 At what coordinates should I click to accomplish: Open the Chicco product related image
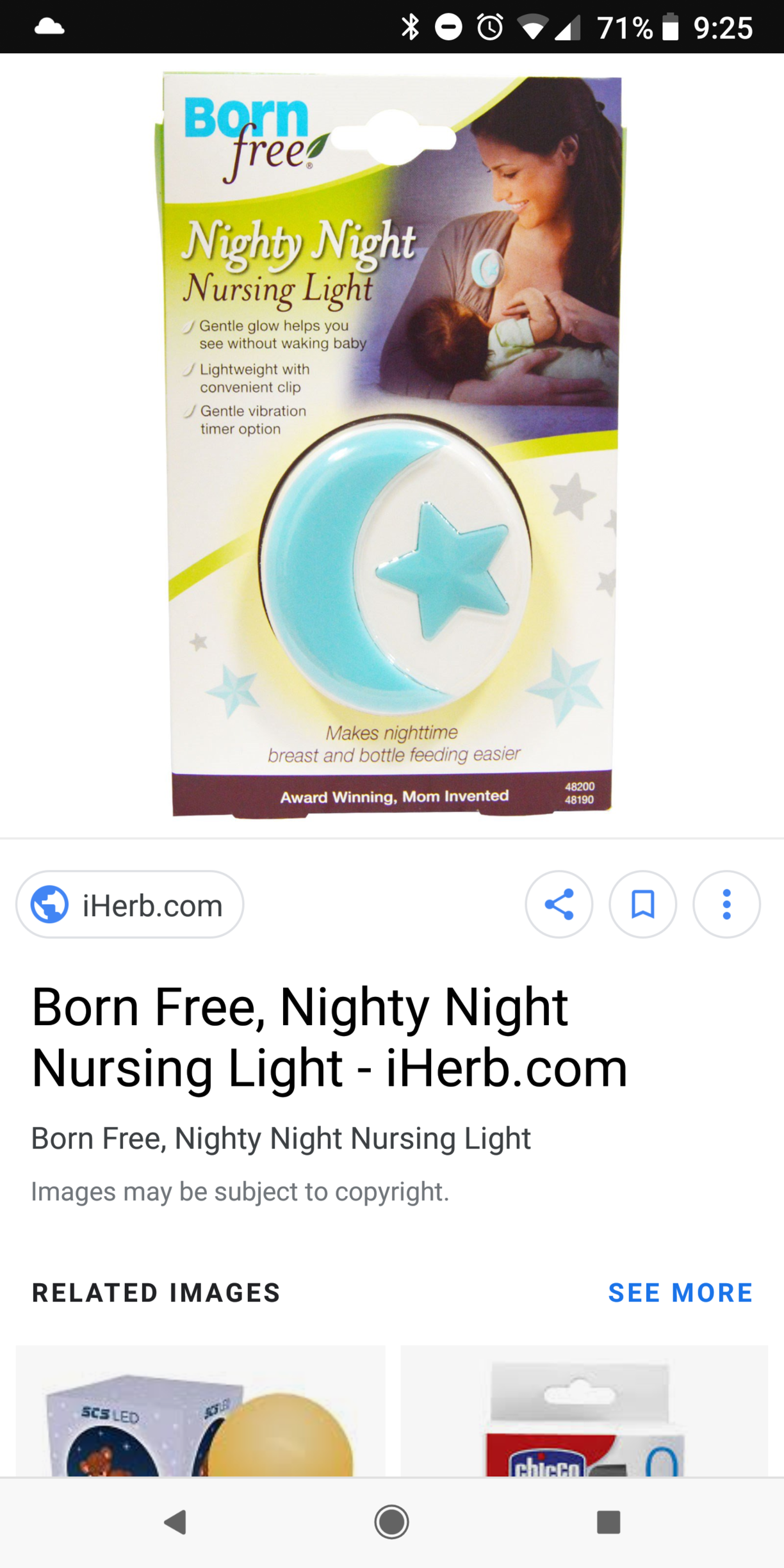click(x=584, y=1411)
